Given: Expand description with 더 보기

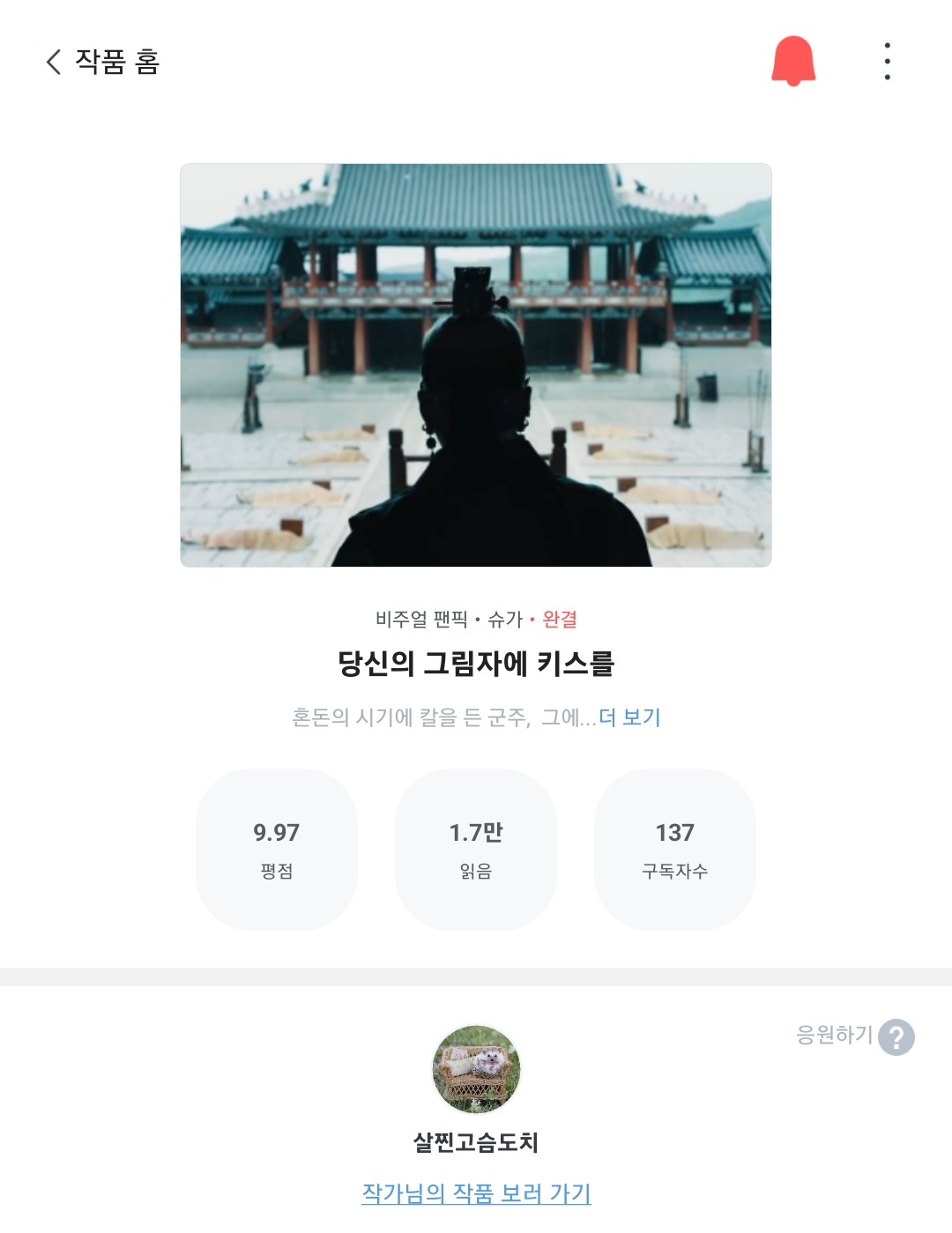Looking at the screenshot, I should pyautogui.click(x=629, y=717).
